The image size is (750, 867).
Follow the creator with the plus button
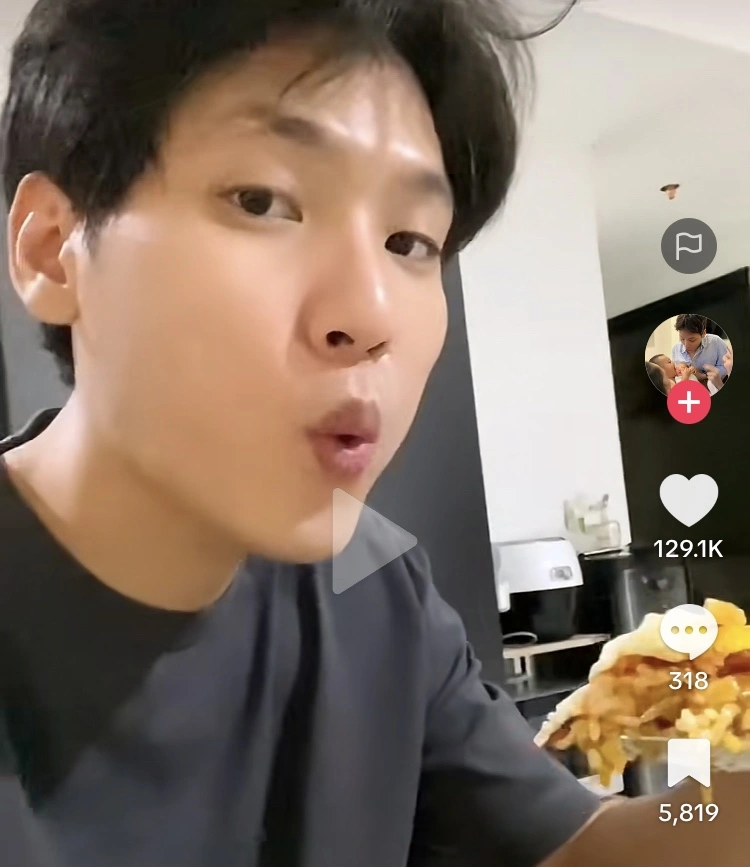tap(689, 402)
